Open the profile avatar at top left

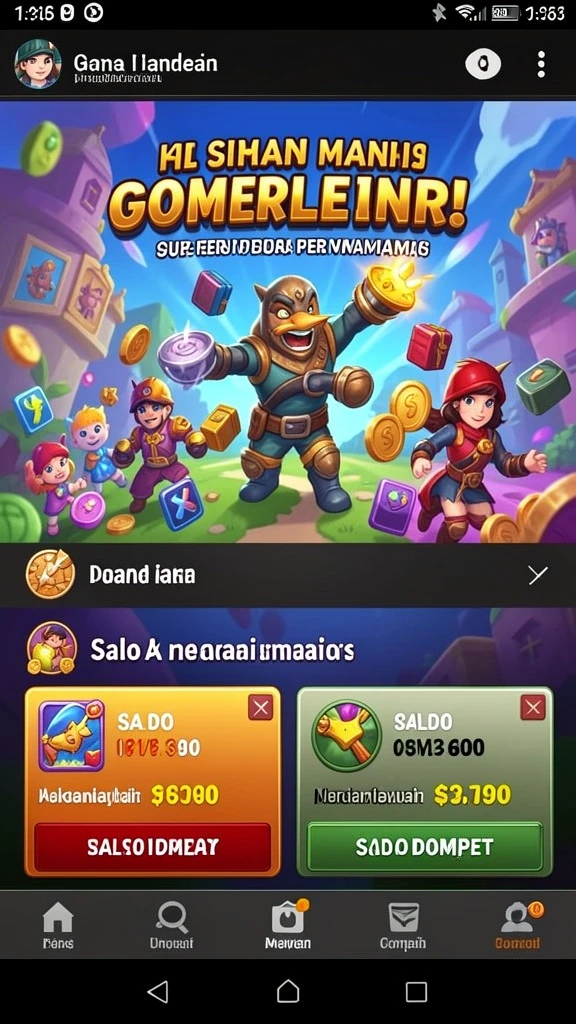[x=38, y=64]
